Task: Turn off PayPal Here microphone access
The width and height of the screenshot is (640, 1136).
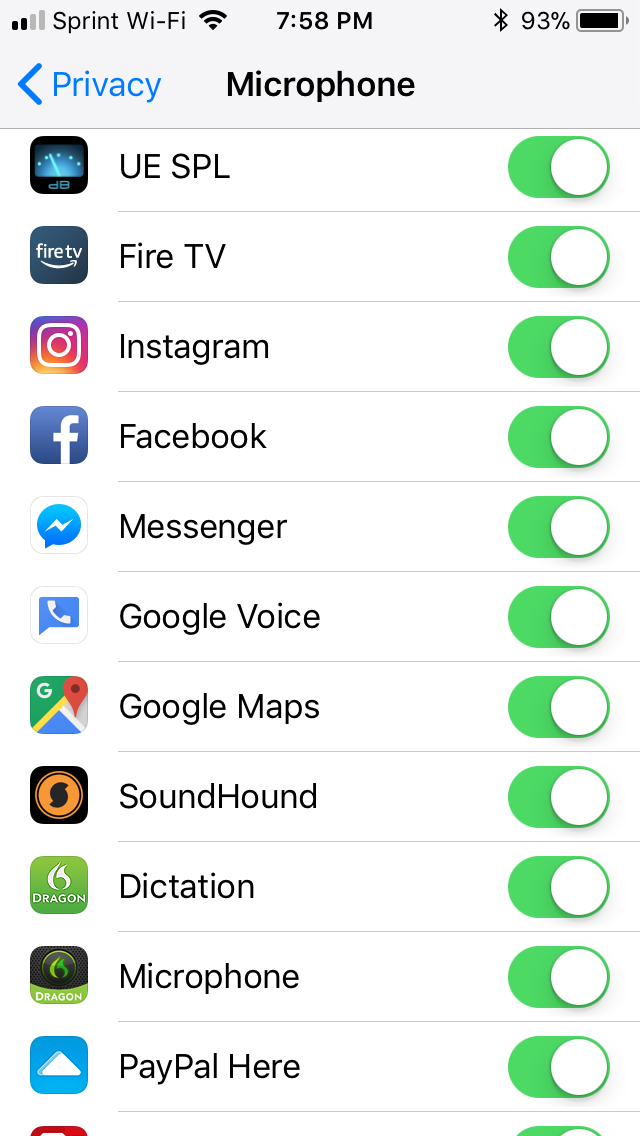Action: click(559, 1067)
